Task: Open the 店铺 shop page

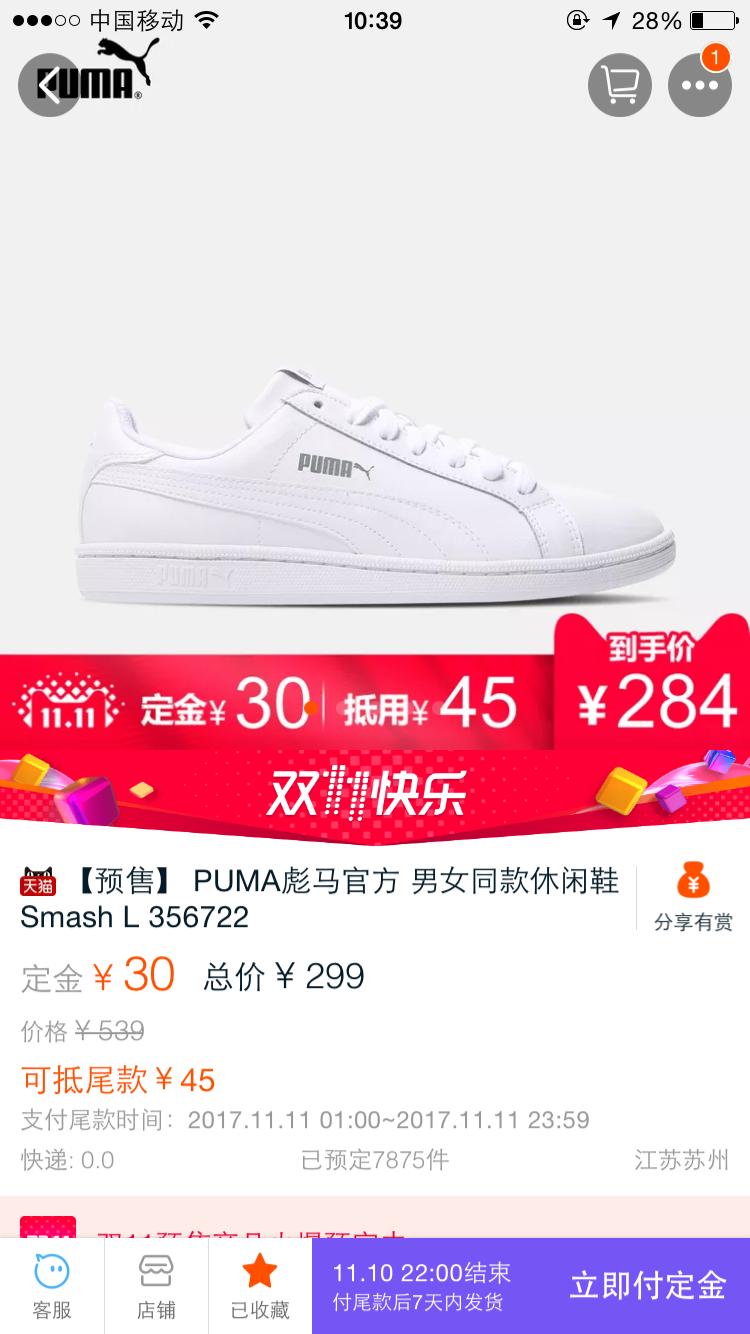Action: [x=155, y=1290]
